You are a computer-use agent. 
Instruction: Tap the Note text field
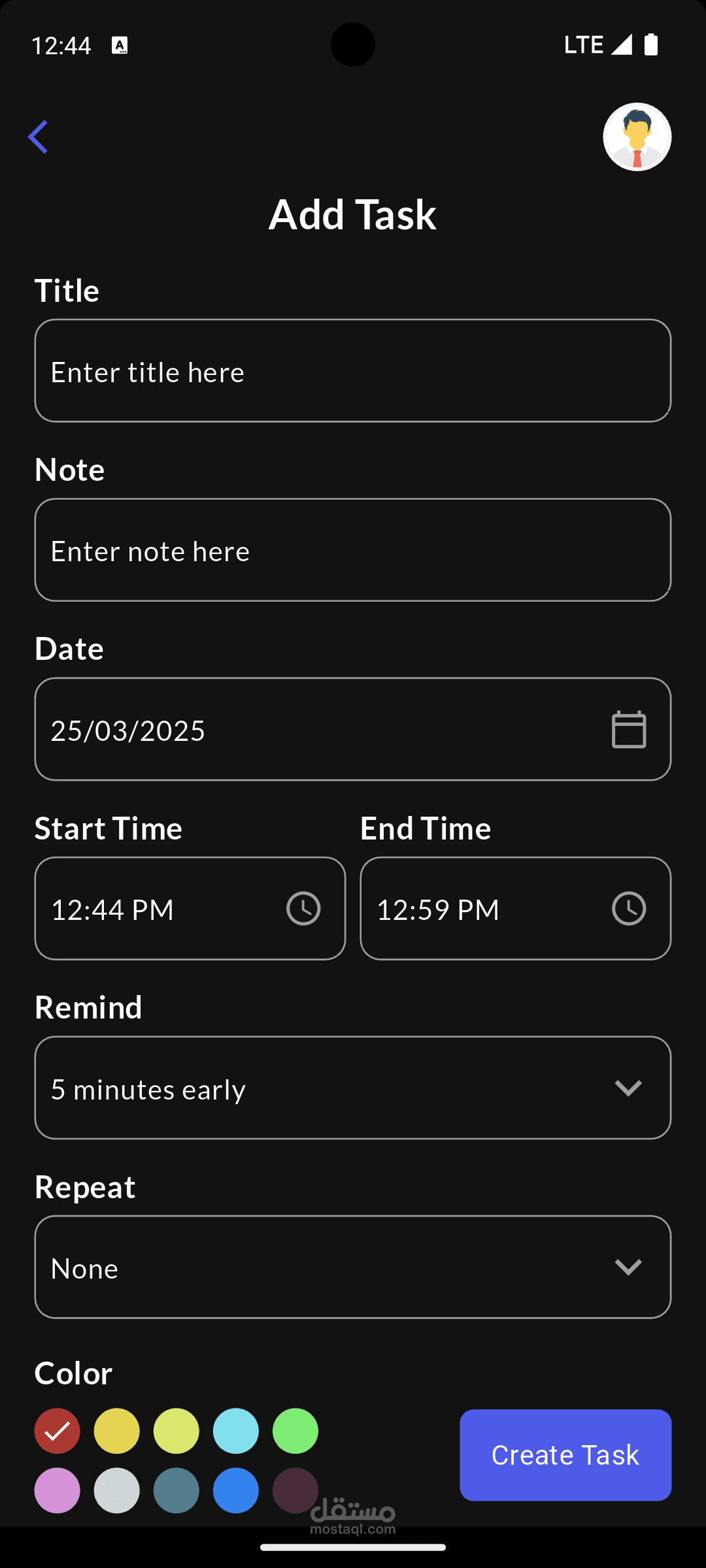pos(353,550)
